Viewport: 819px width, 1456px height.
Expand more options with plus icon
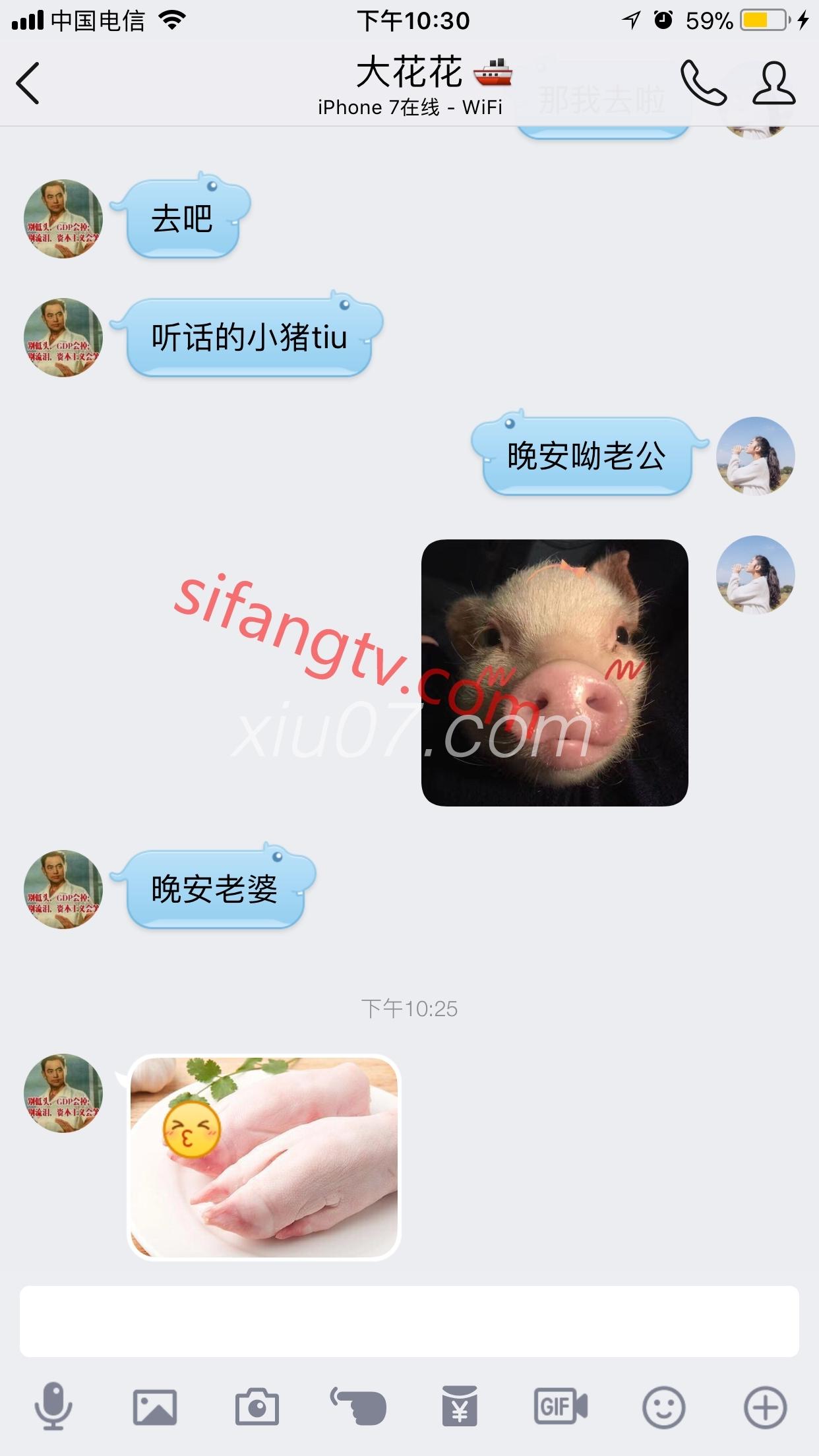[x=765, y=1407]
